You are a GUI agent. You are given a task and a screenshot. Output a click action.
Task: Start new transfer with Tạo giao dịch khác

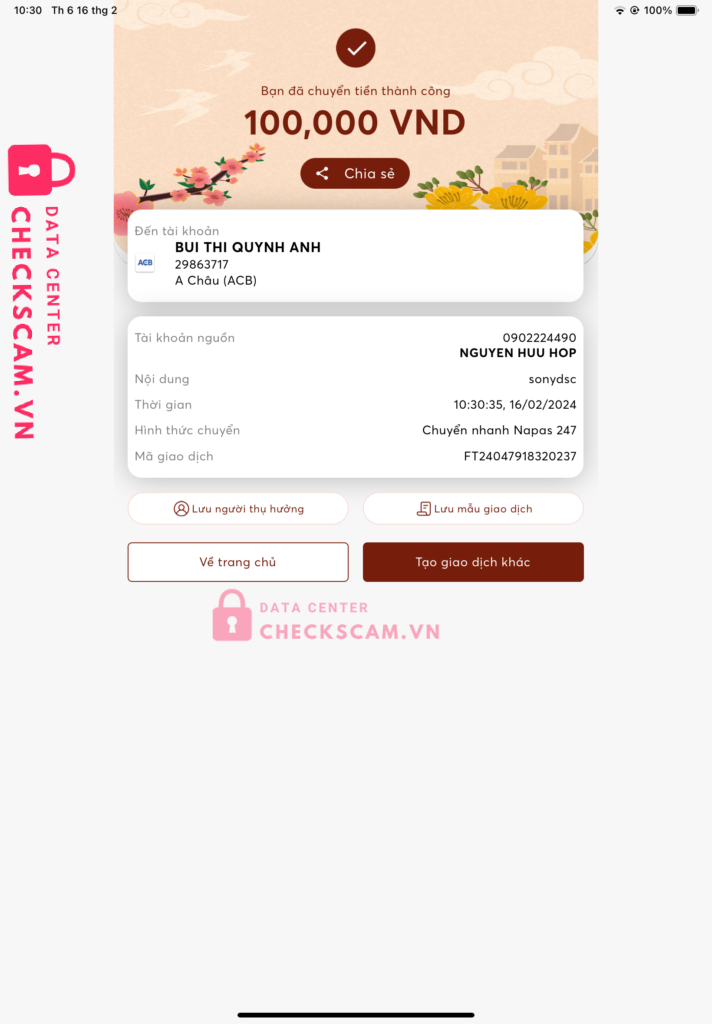point(473,562)
